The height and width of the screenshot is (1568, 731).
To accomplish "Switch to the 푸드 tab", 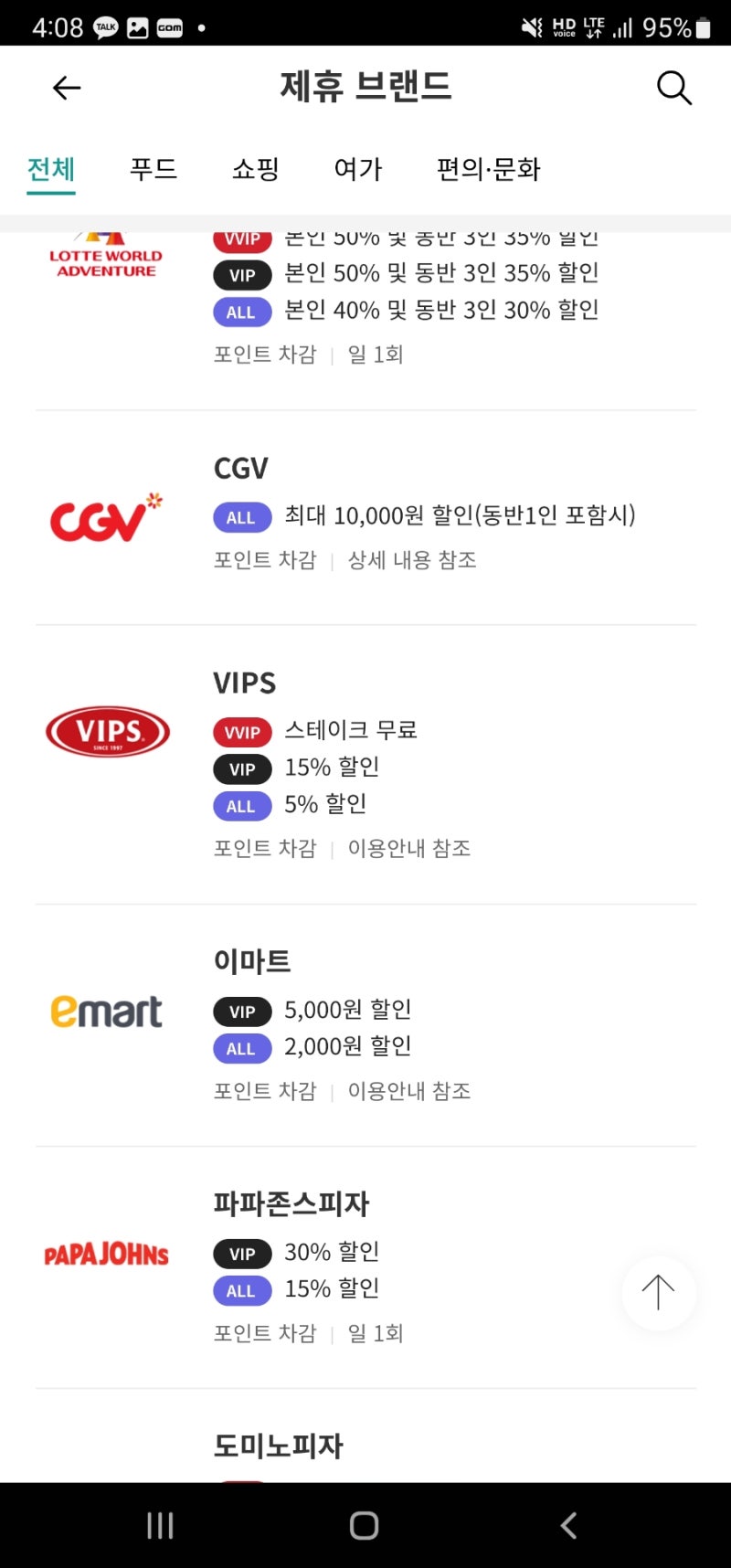I will coord(153,170).
